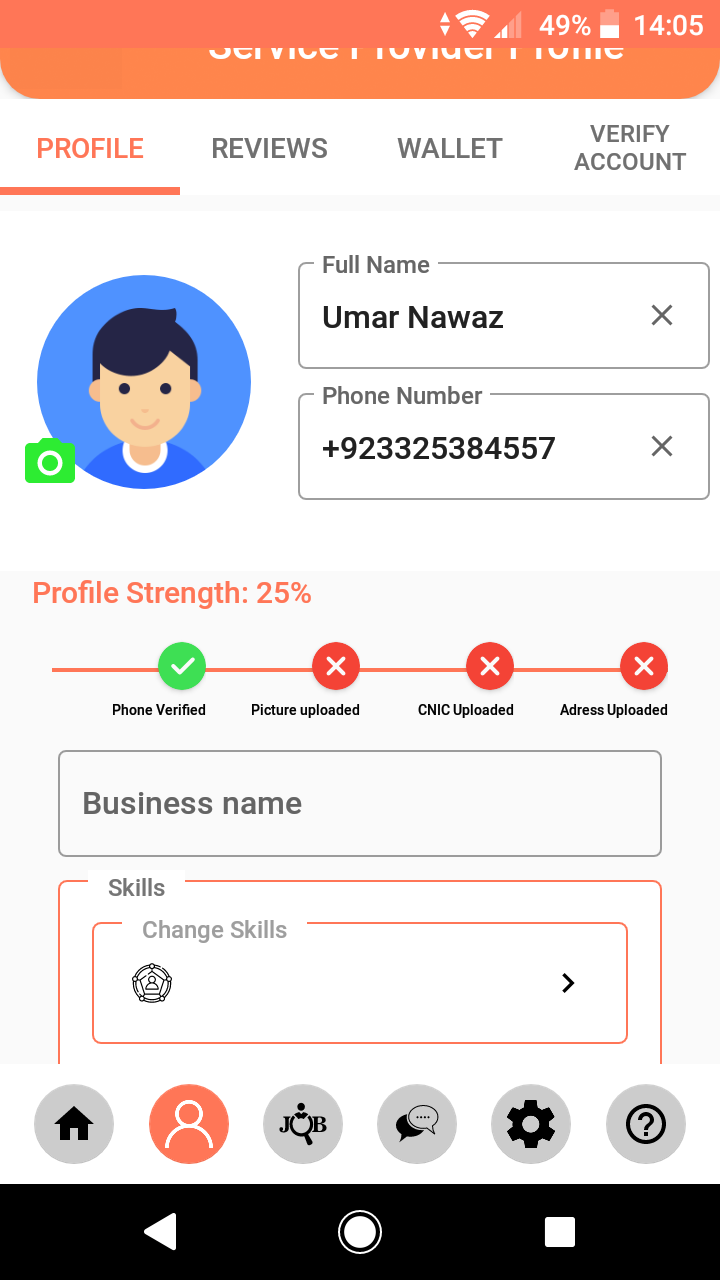Open the help question mark icon
Screen dimensions: 720x1280
click(646, 1125)
